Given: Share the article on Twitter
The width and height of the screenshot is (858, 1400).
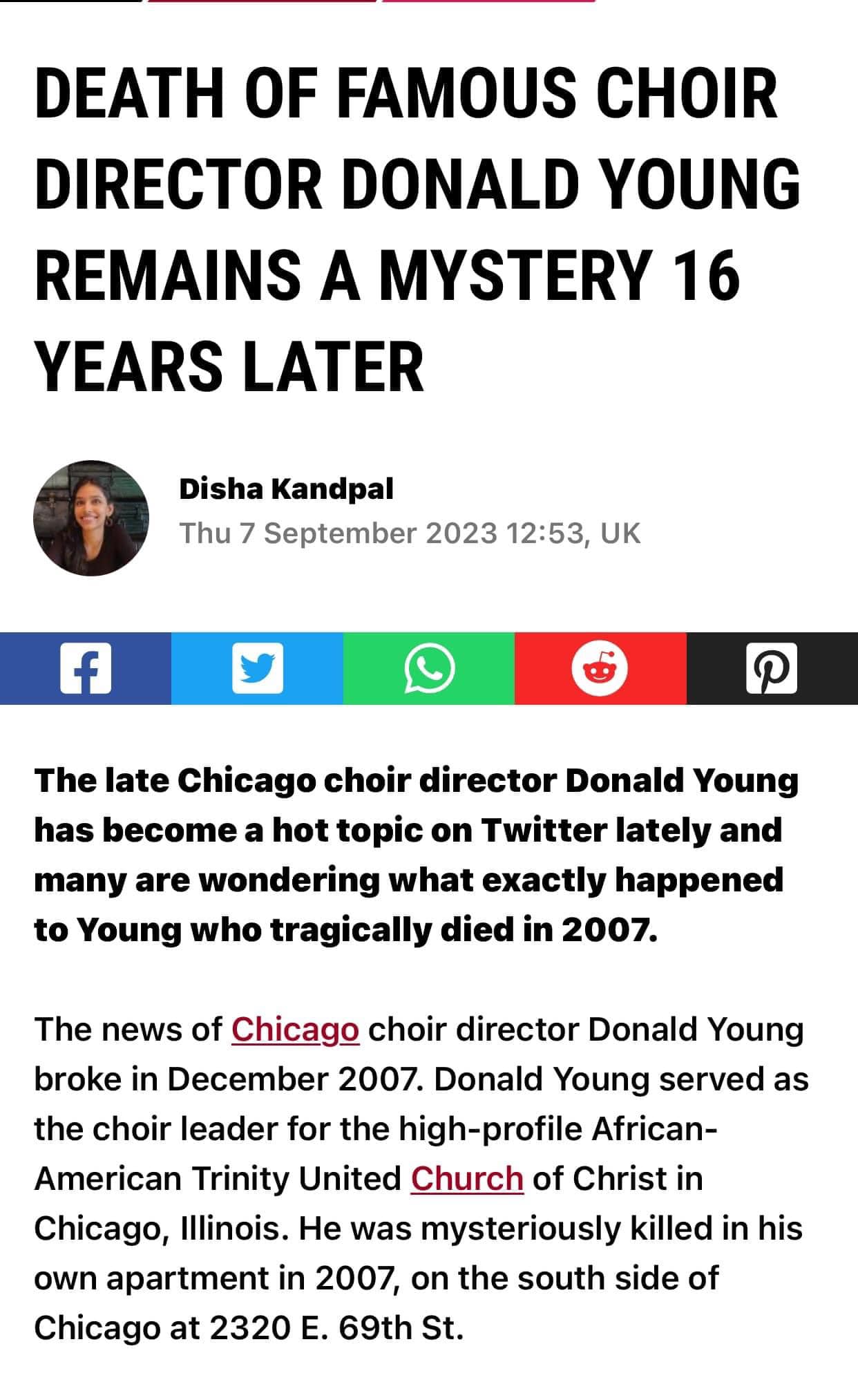Looking at the screenshot, I should [x=257, y=668].
